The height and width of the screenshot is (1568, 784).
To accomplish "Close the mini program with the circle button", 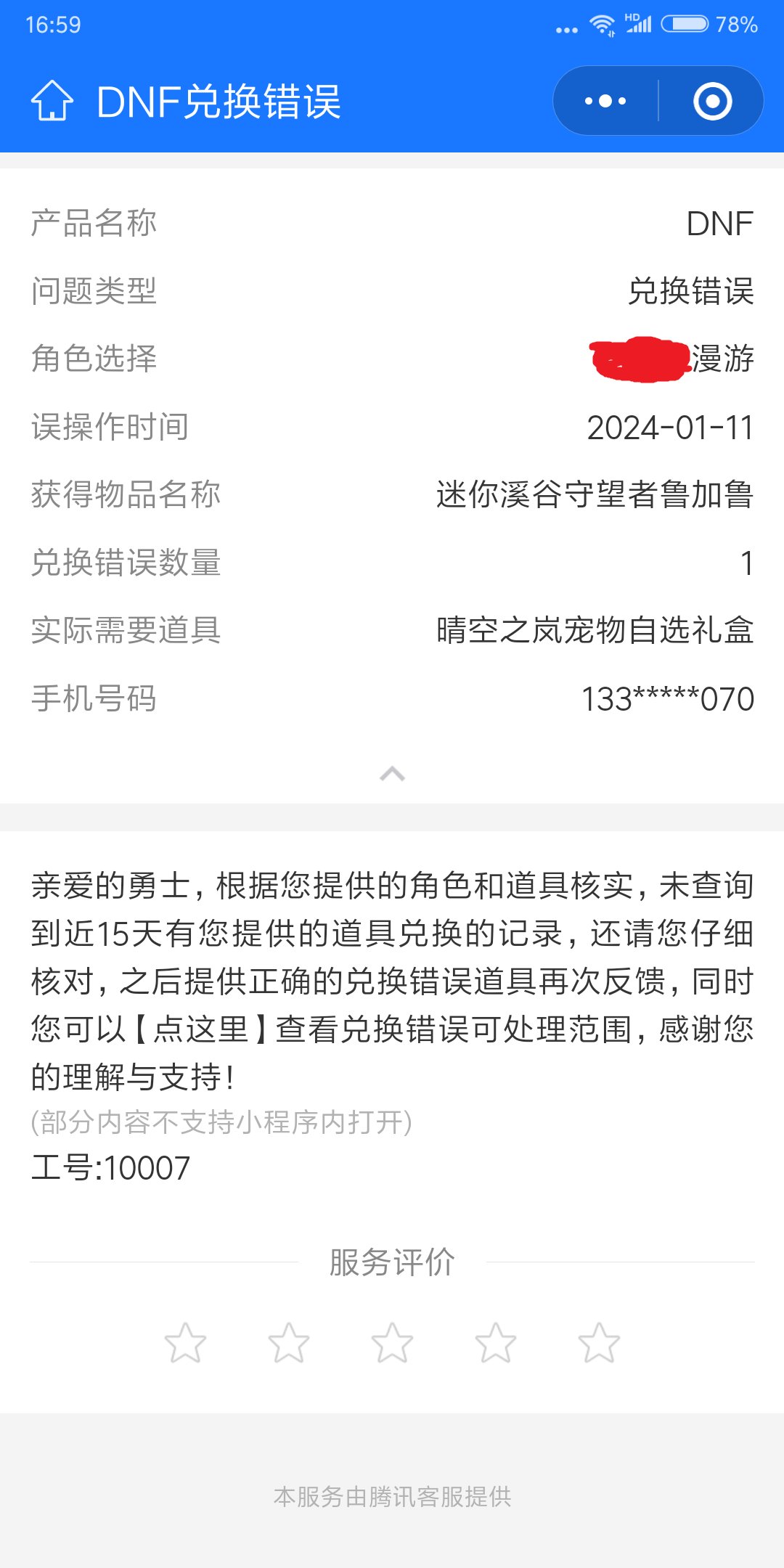I will tap(712, 101).
